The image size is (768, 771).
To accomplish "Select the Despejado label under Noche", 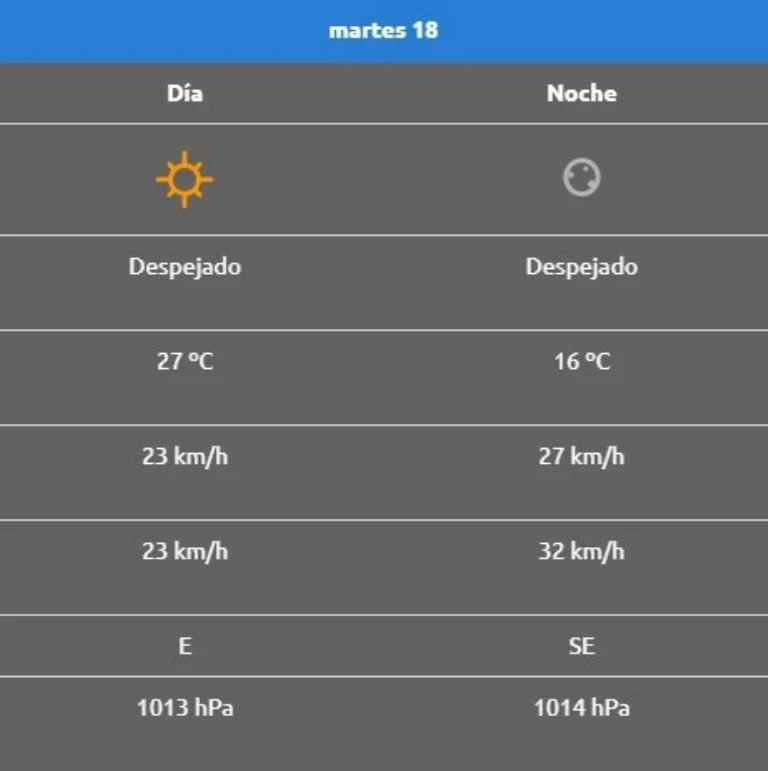I will (583, 267).
